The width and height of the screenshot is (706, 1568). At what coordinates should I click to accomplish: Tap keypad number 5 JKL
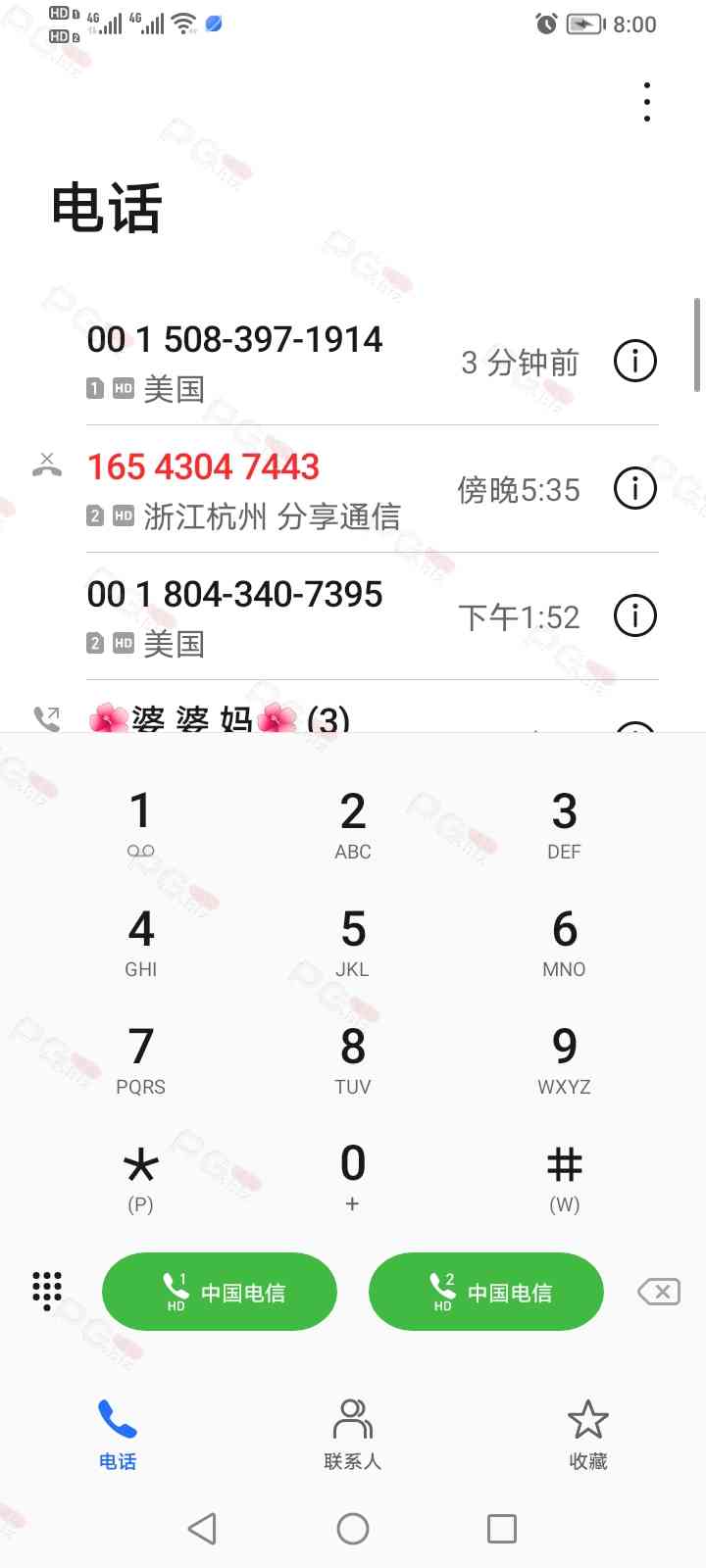[x=353, y=941]
